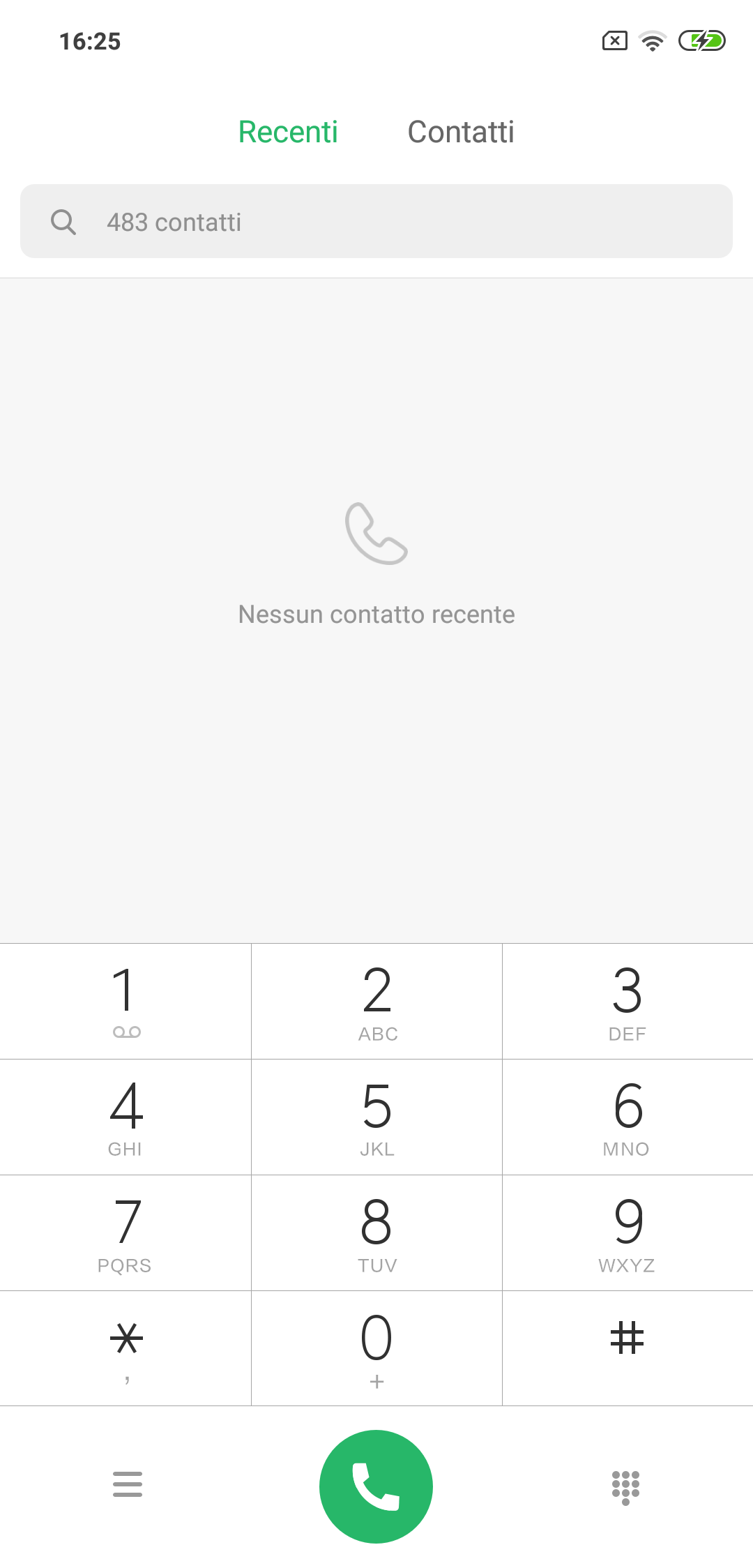753x1568 pixels.
Task: Enter the 8 TUV key
Action: 376,1232
